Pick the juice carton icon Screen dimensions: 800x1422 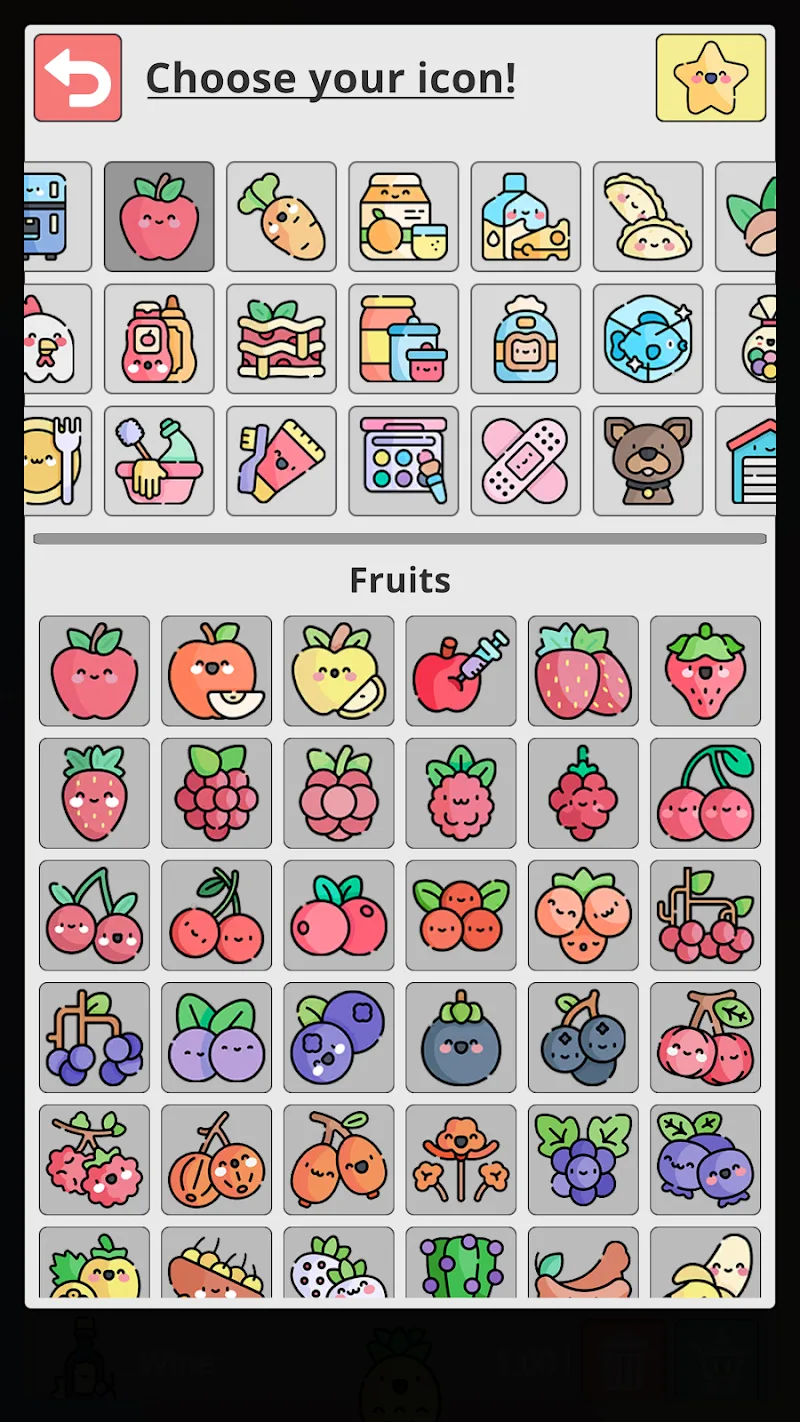click(403, 216)
